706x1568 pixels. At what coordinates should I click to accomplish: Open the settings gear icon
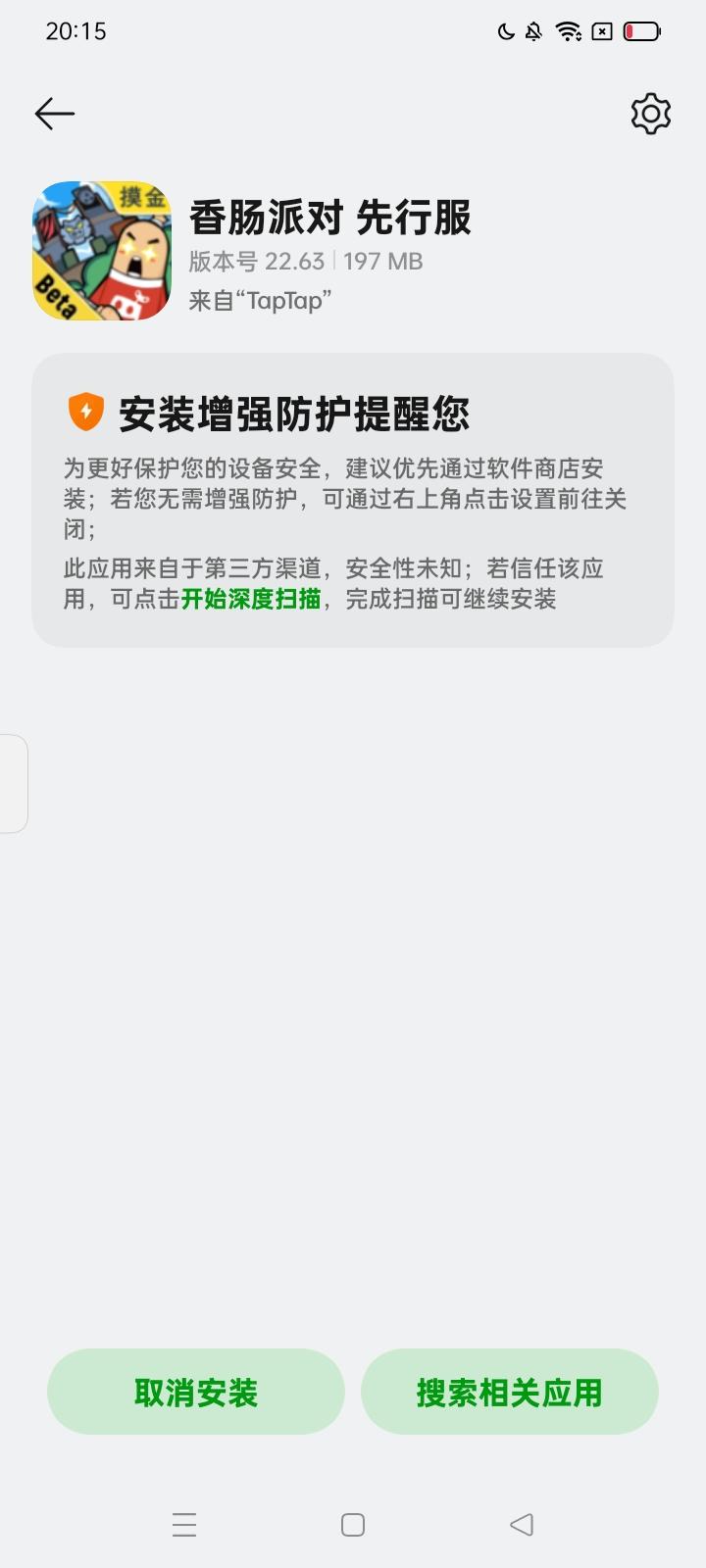[650, 114]
